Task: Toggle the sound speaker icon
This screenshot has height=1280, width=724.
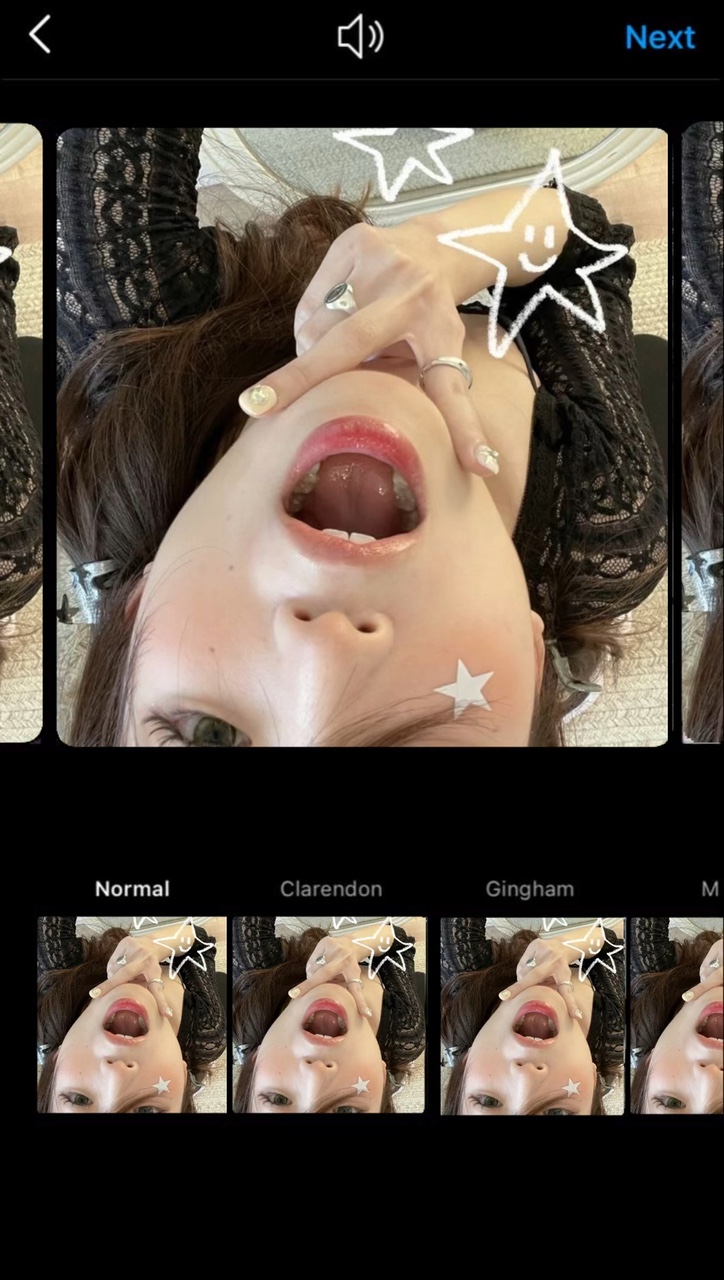Action: pos(360,37)
